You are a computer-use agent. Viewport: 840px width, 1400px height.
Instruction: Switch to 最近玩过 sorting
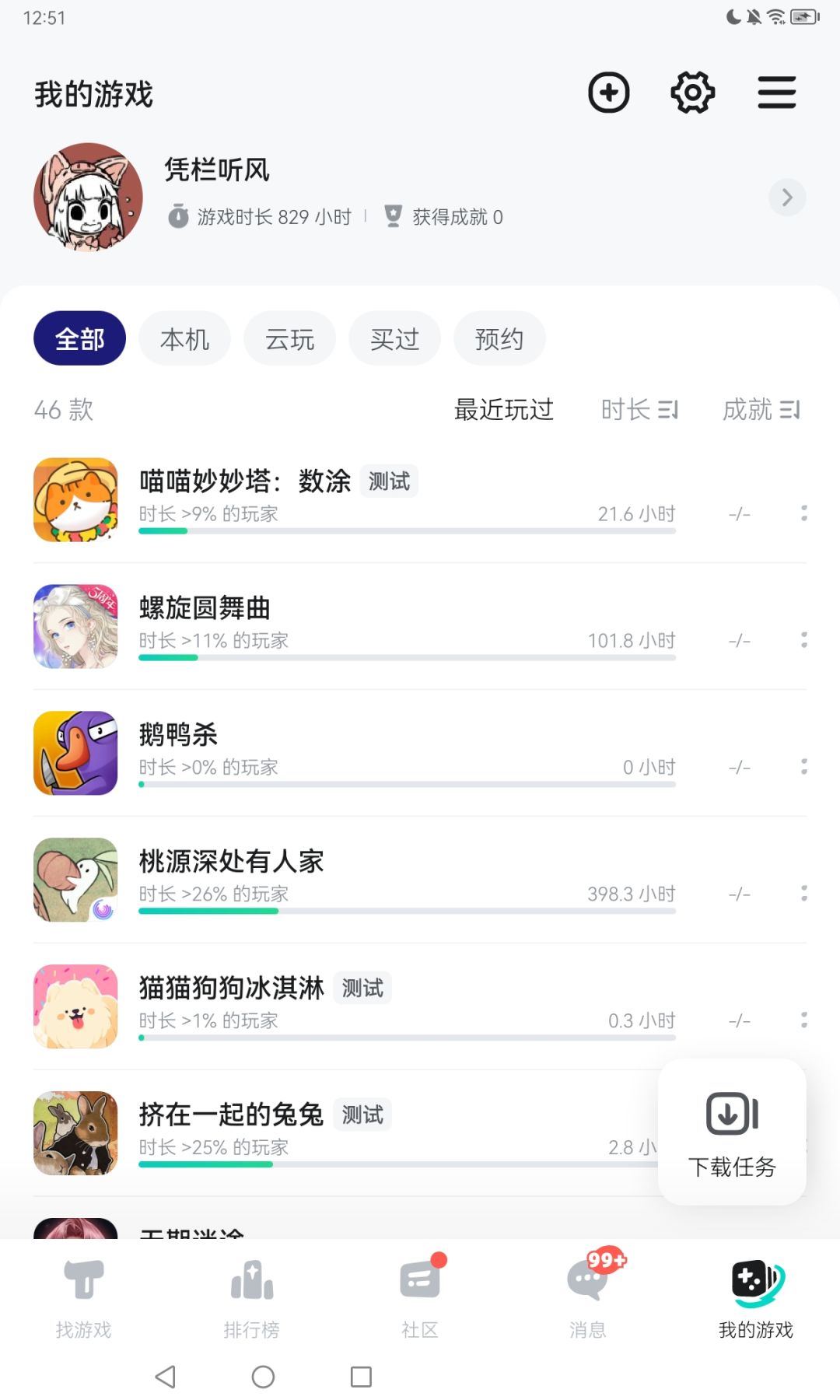504,410
